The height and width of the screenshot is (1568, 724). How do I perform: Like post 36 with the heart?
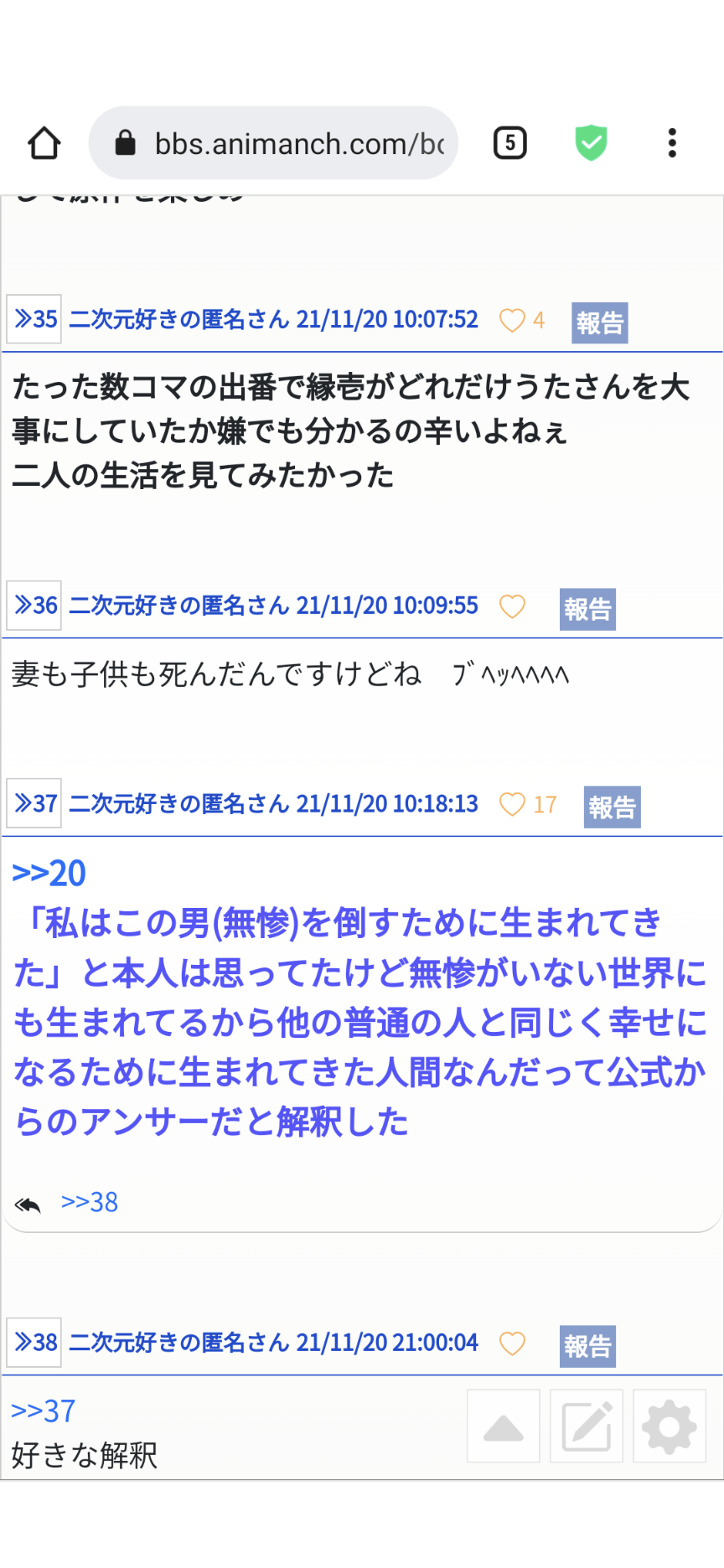click(x=512, y=606)
